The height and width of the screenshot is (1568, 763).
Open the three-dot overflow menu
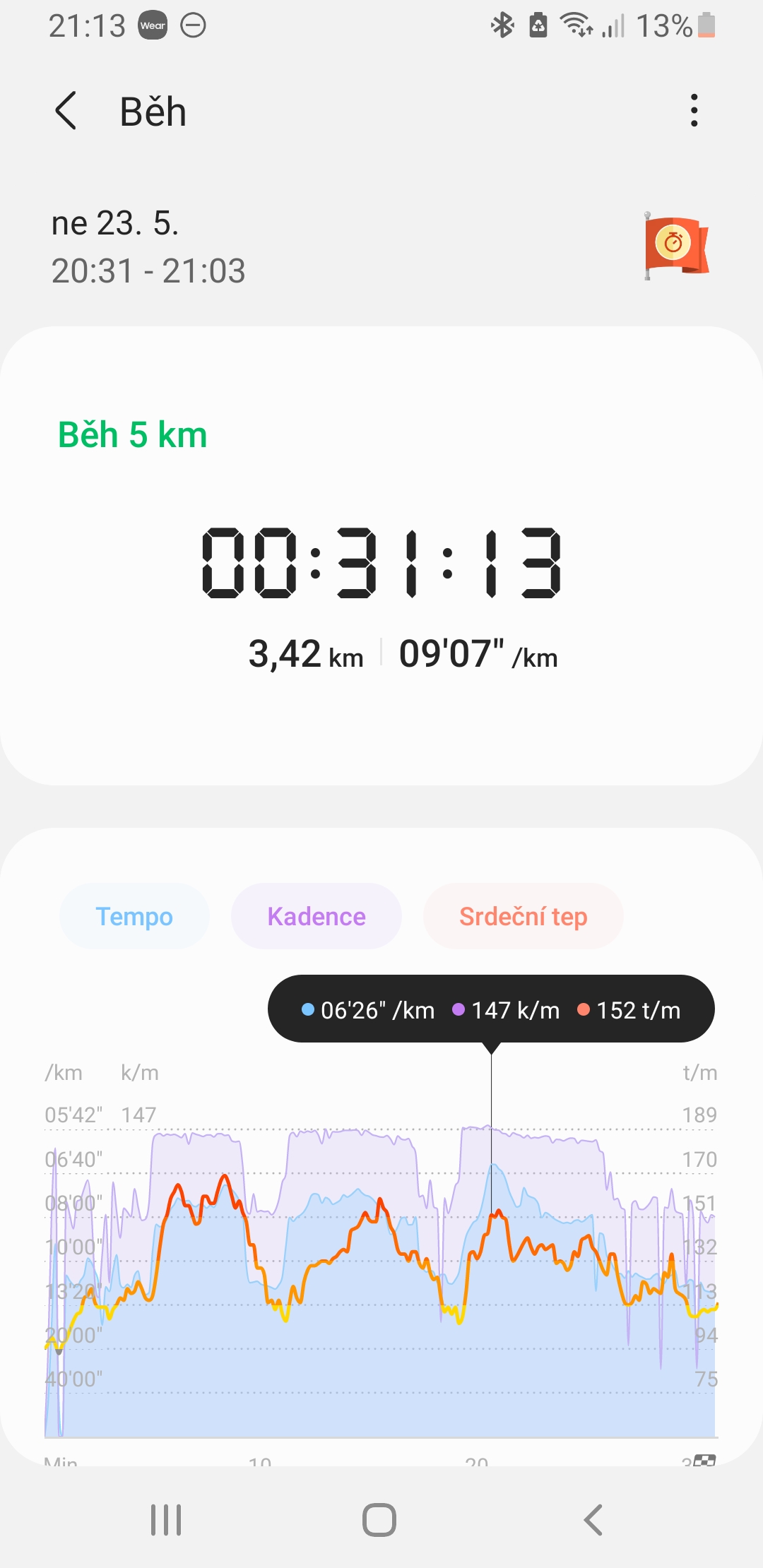tap(694, 111)
